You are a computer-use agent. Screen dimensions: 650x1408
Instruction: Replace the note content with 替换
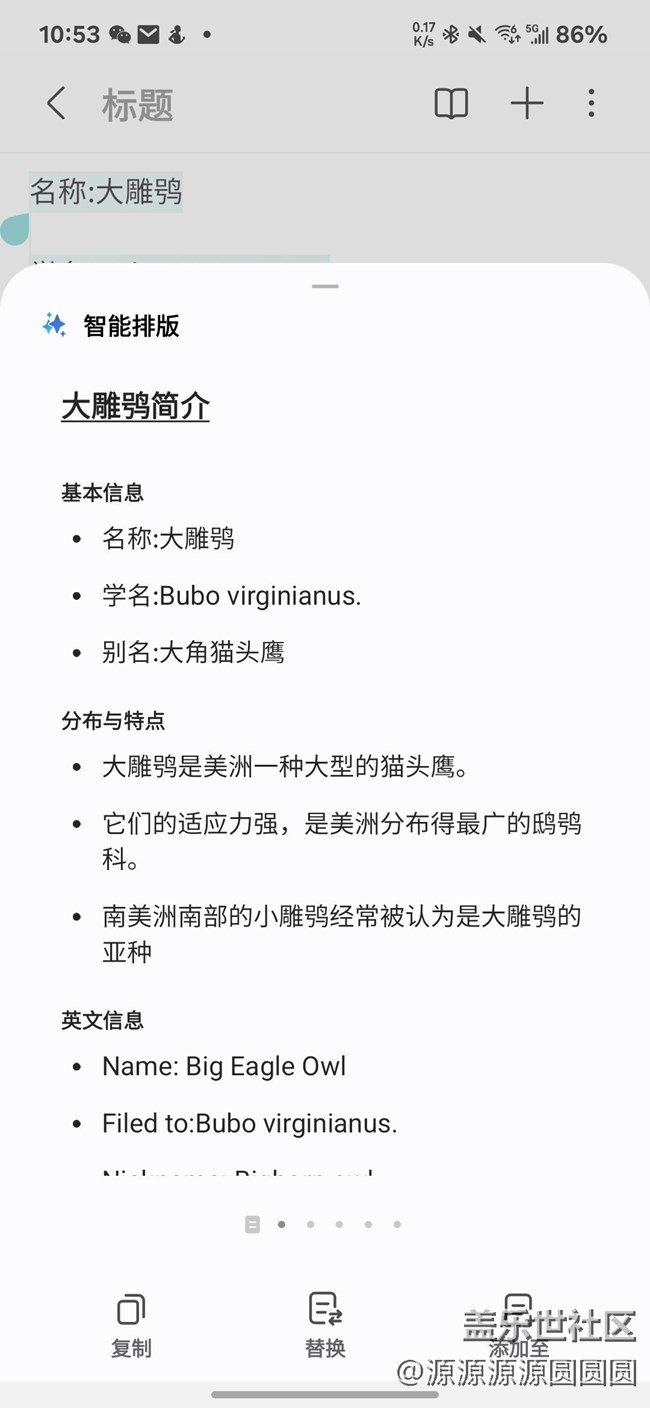point(325,1324)
